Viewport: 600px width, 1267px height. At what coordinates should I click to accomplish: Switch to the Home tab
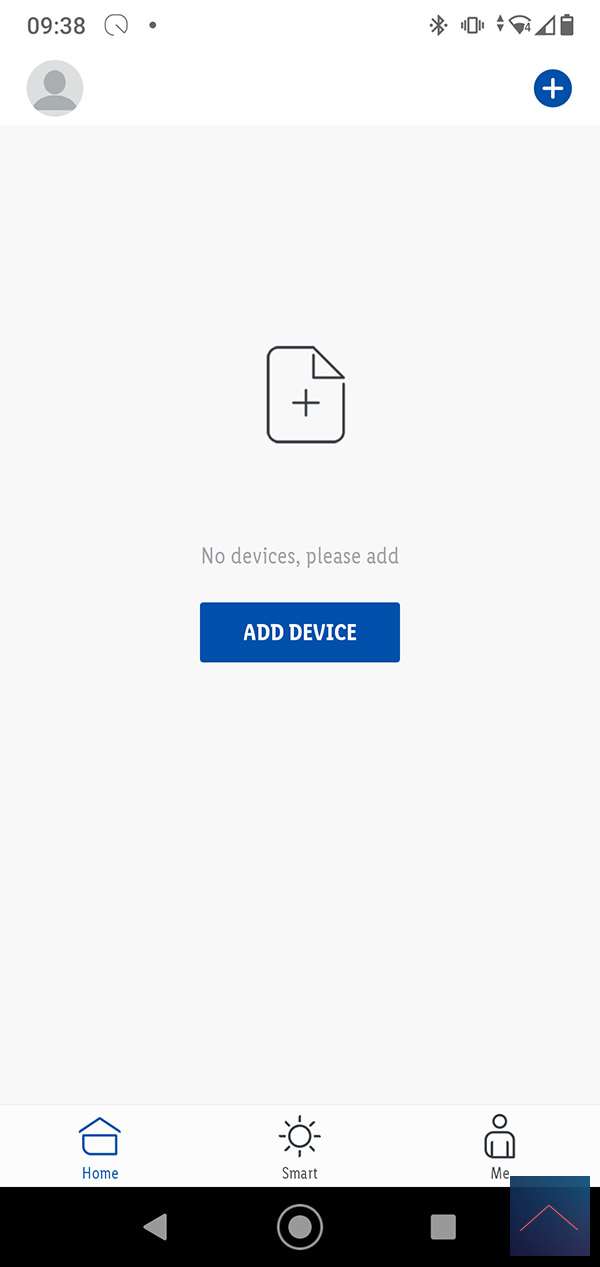100,1148
